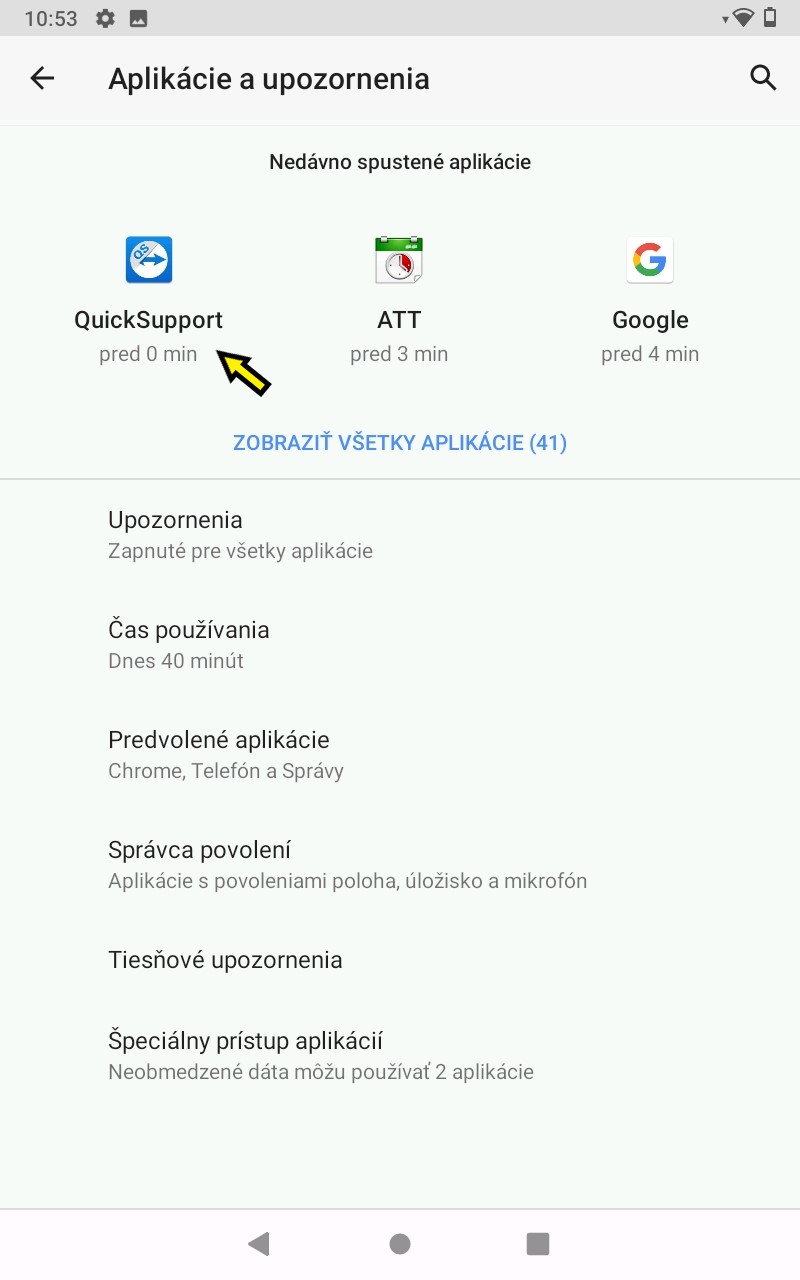Open Špeciálny prístup aplikácií
The height and width of the screenshot is (1280, 800).
point(400,1055)
